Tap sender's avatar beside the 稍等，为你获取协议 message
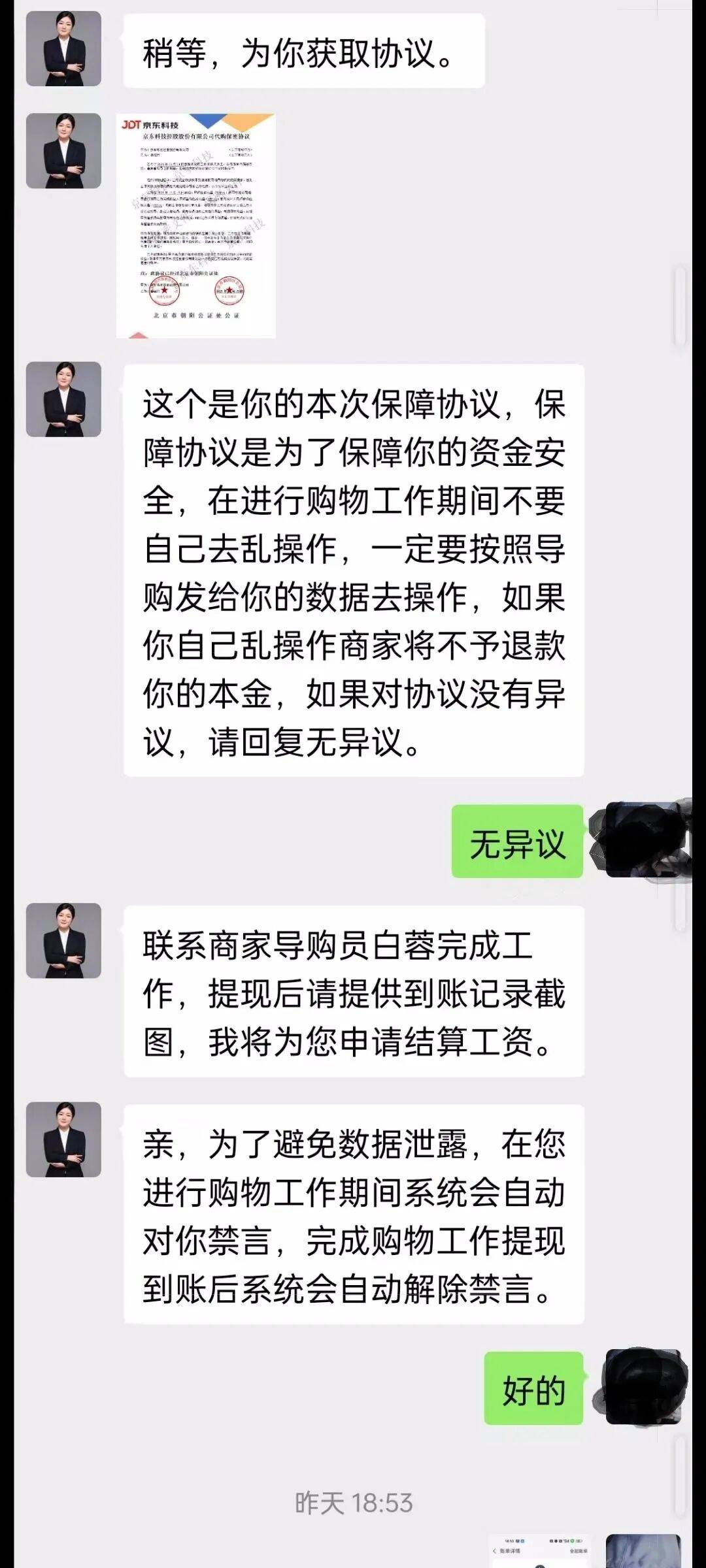Viewport: 706px width, 1568px height. point(63,49)
